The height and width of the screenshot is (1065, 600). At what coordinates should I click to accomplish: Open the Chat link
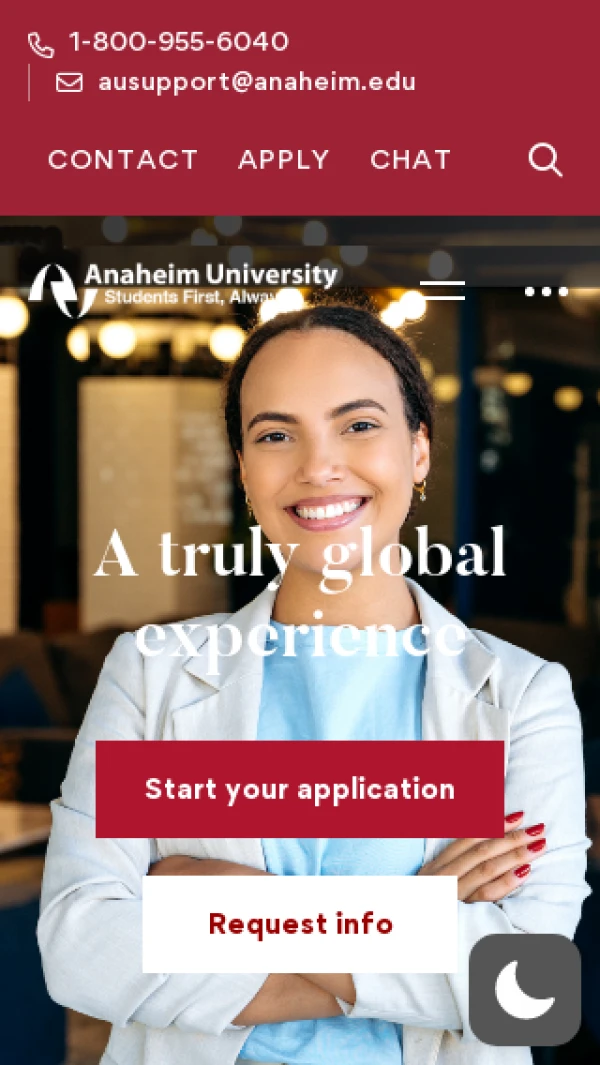tap(410, 160)
